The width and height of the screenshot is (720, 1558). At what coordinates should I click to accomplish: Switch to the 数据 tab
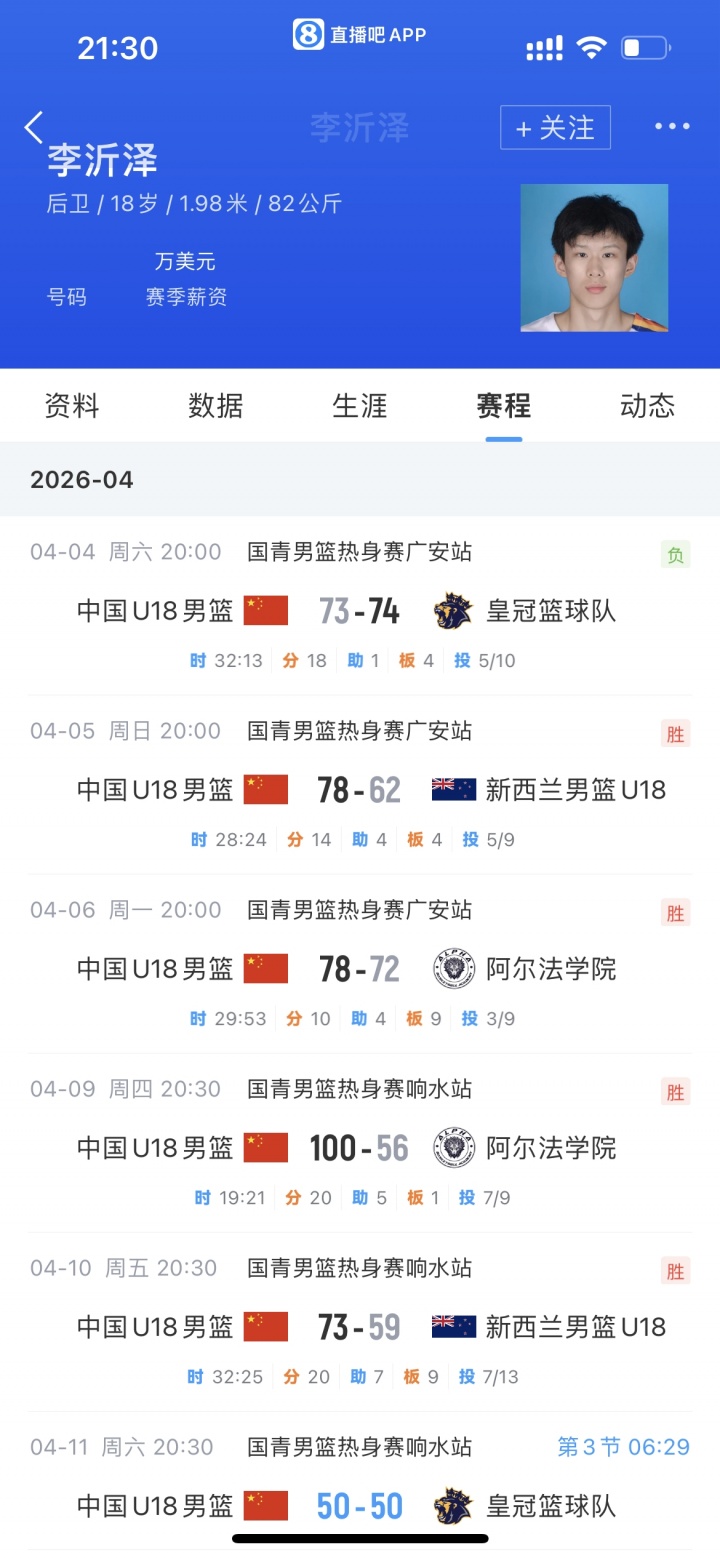click(x=216, y=405)
